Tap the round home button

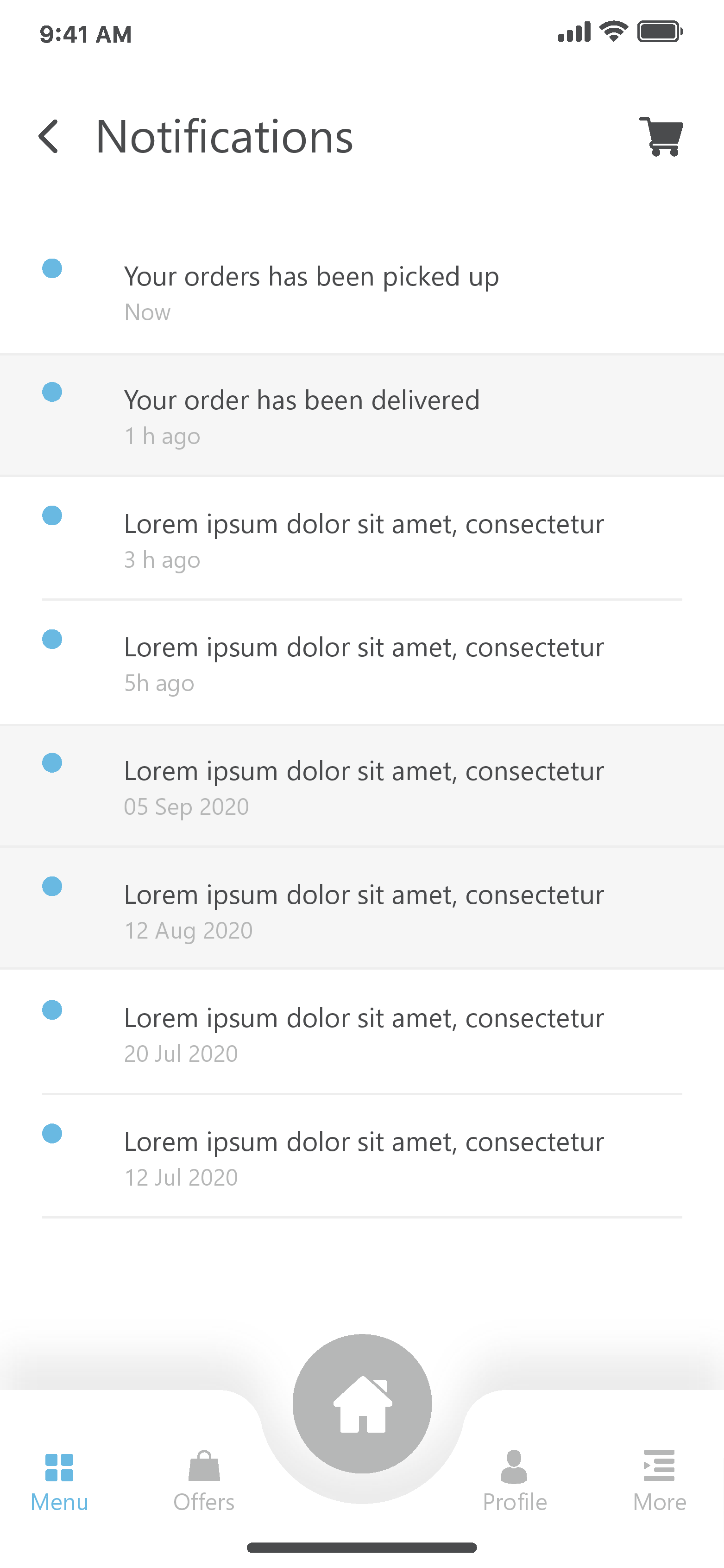point(362,1403)
